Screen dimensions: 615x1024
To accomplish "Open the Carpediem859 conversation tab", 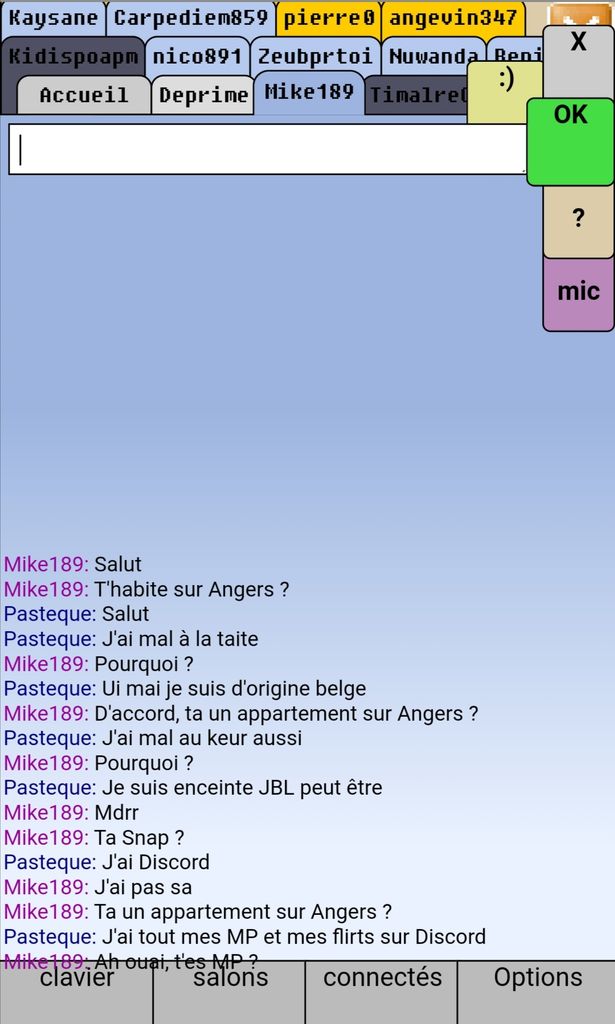I will coord(190,18).
